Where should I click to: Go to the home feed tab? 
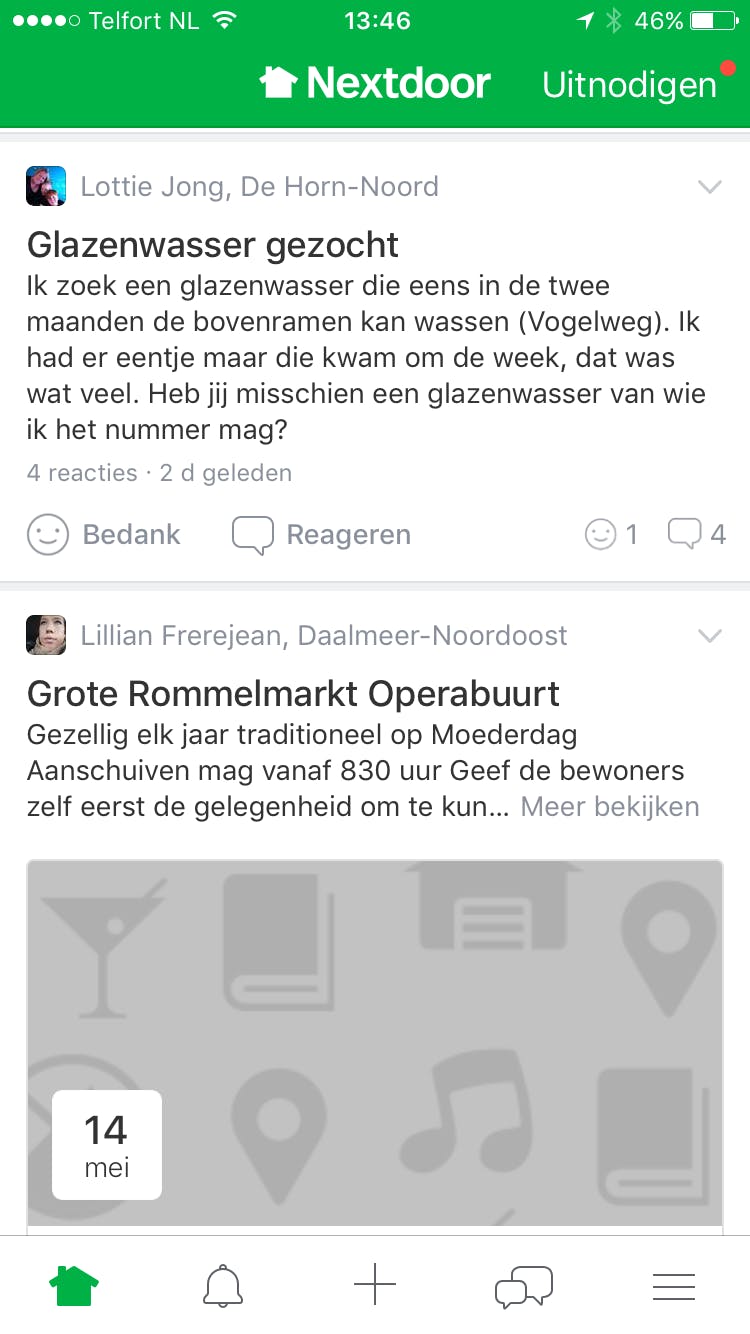point(75,1285)
